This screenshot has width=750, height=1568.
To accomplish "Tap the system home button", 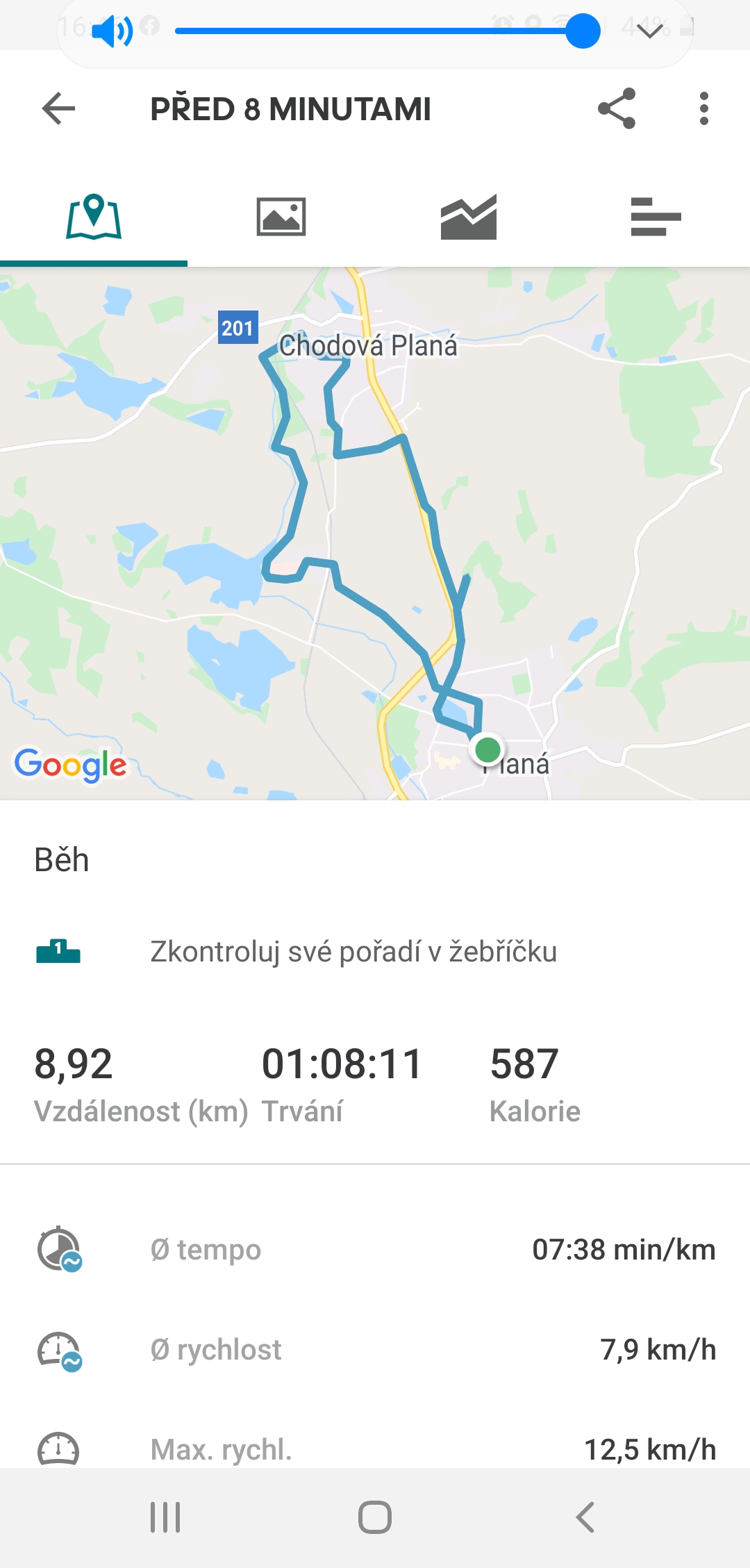I will 375,1517.
